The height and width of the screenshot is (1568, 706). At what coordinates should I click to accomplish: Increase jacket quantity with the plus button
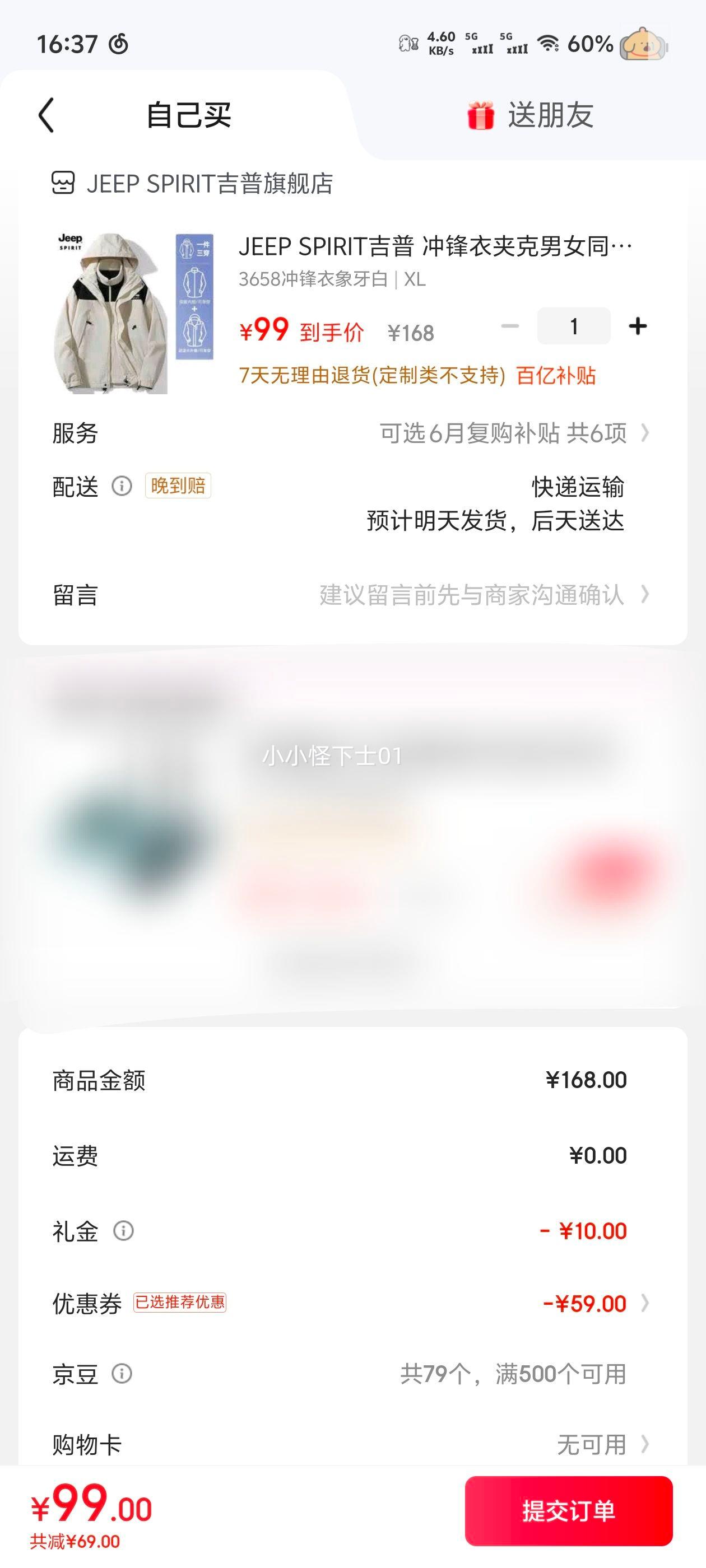click(637, 326)
